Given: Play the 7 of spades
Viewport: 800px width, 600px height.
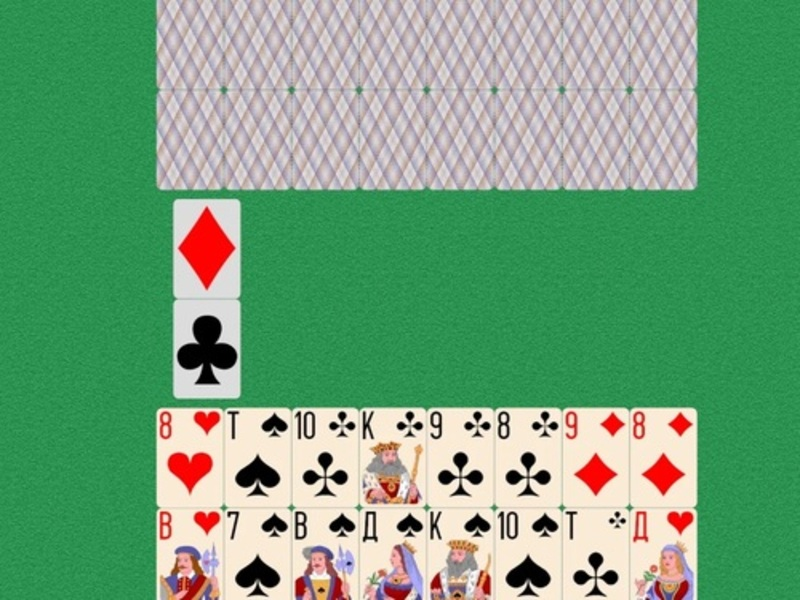Looking at the screenshot, I should 257,555.
